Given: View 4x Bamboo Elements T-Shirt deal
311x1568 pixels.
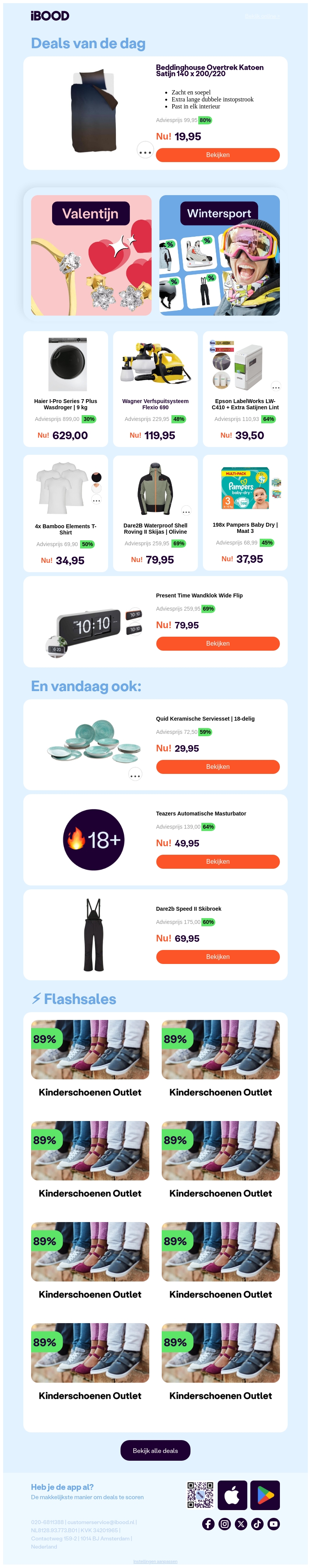Looking at the screenshot, I should (65, 513).
